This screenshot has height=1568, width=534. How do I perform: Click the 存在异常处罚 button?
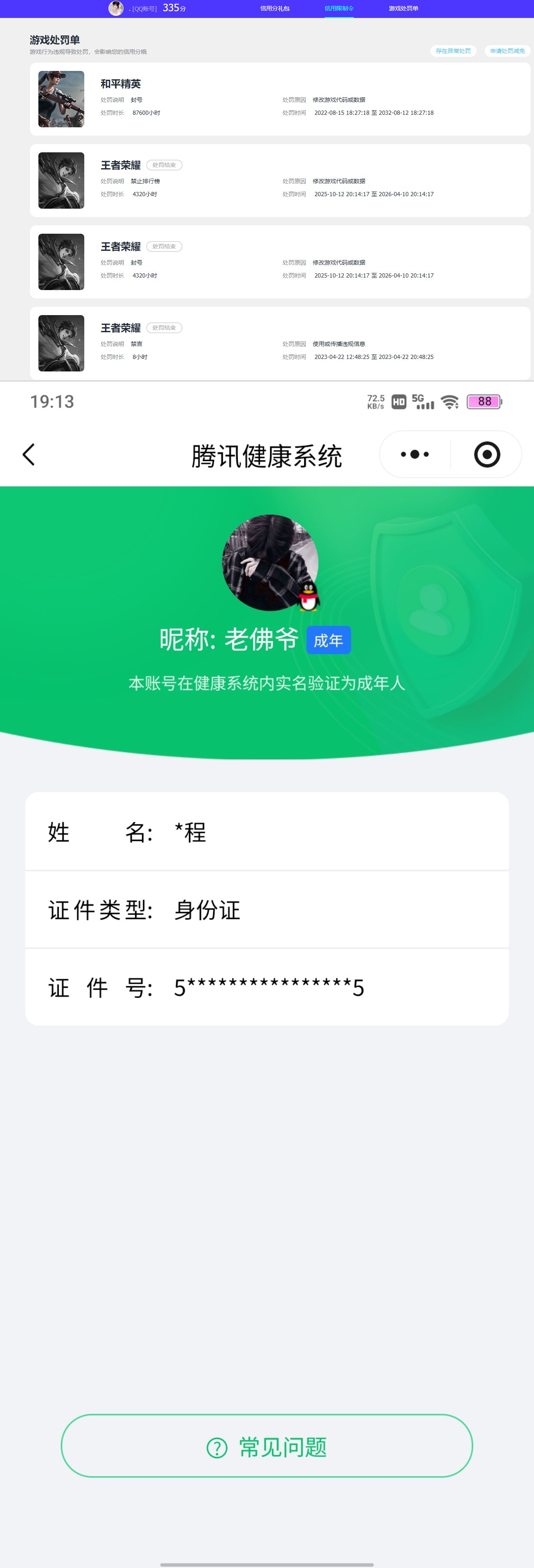[453, 51]
